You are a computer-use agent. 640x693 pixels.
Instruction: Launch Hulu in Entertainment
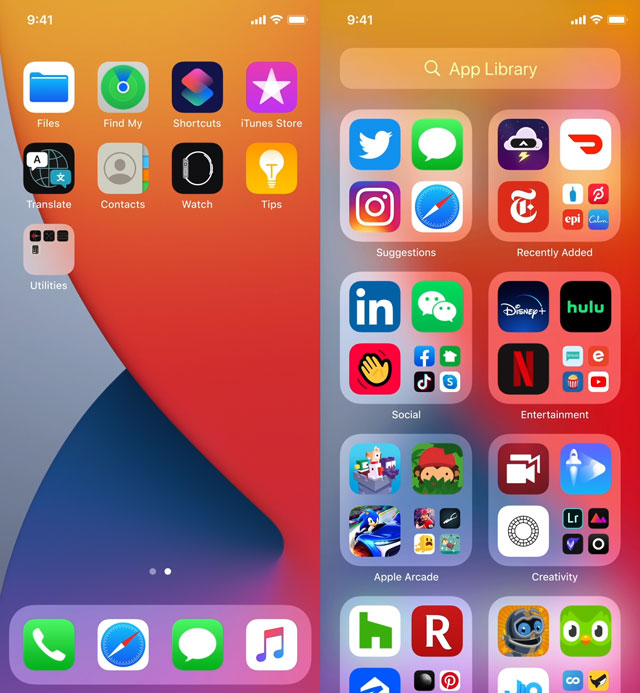tap(586, 307)
